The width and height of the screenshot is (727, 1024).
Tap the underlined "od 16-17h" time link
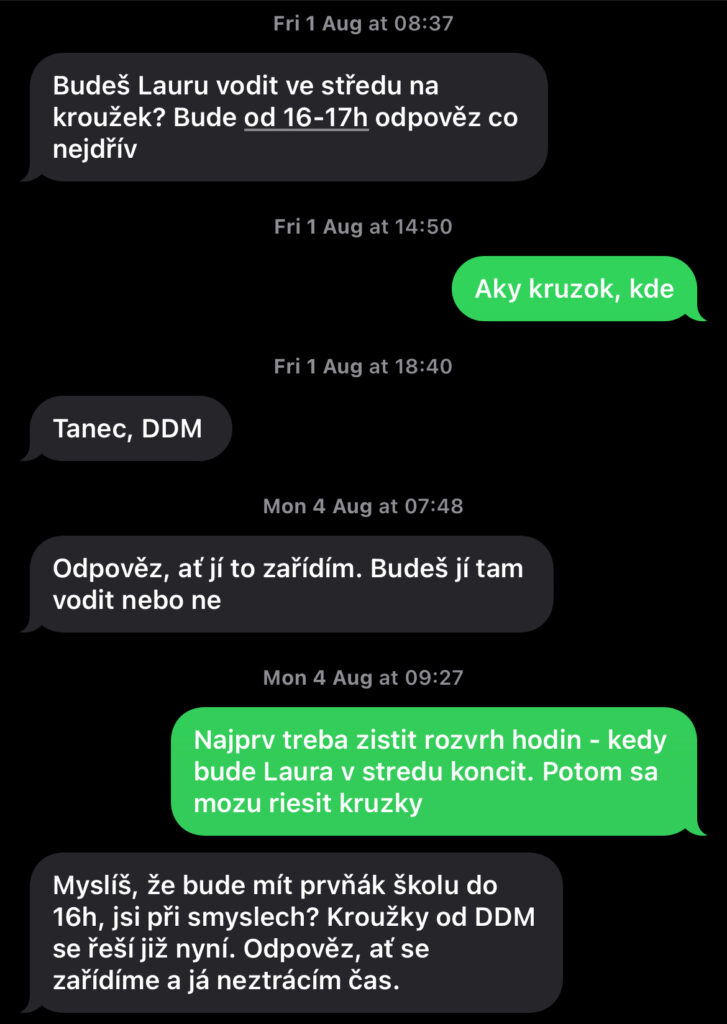307,117
